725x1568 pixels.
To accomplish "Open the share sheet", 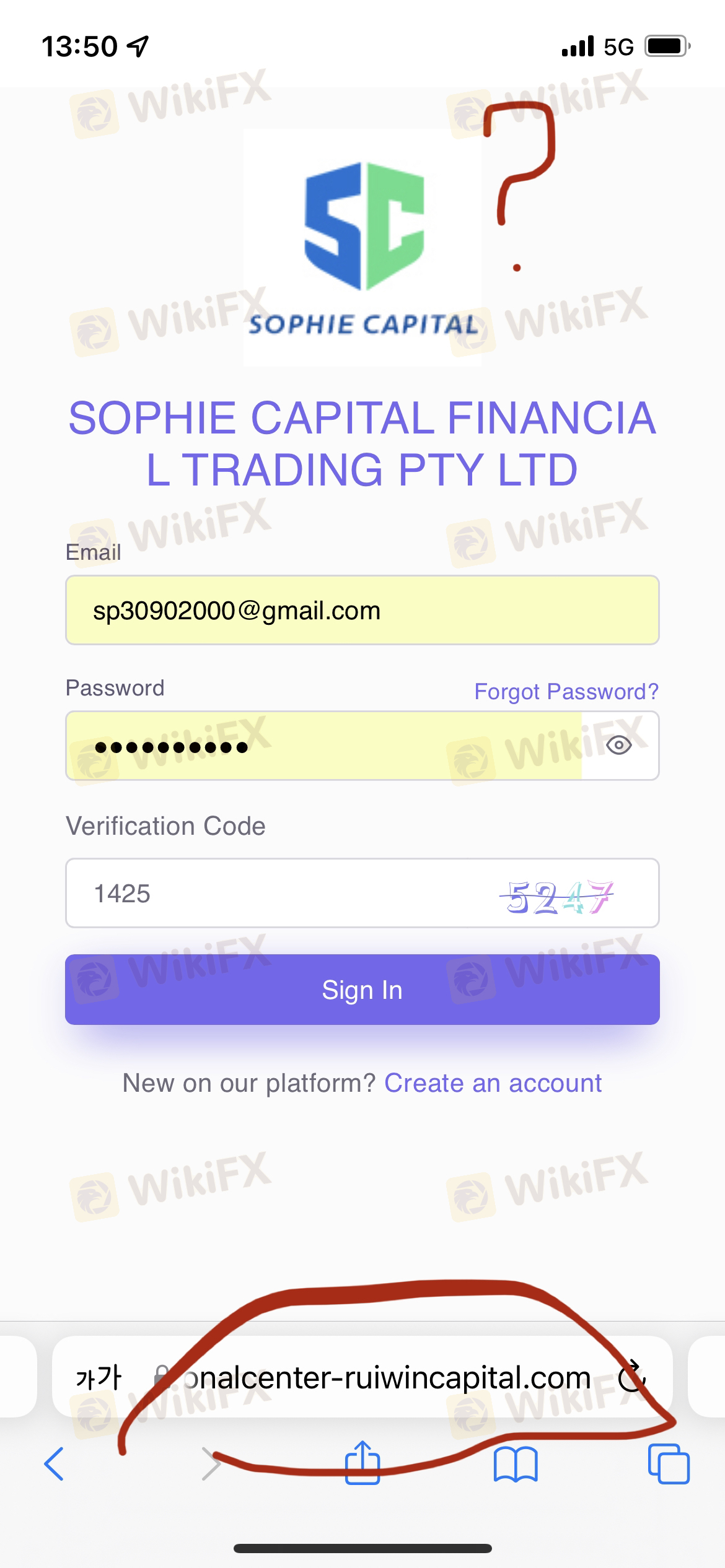I will (x=362, y=1461).
